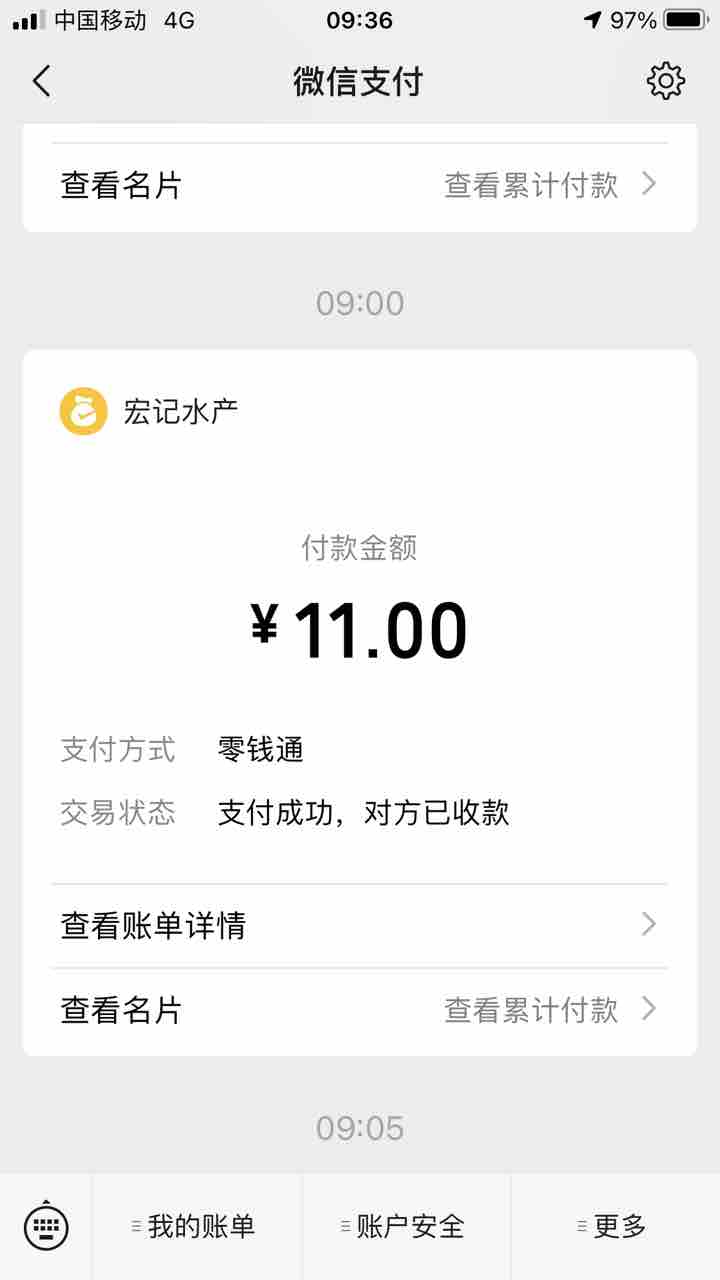The image size is (720, 1280).
Task: Go back from WeChat Pay
Action: click(x=41, y=81)
